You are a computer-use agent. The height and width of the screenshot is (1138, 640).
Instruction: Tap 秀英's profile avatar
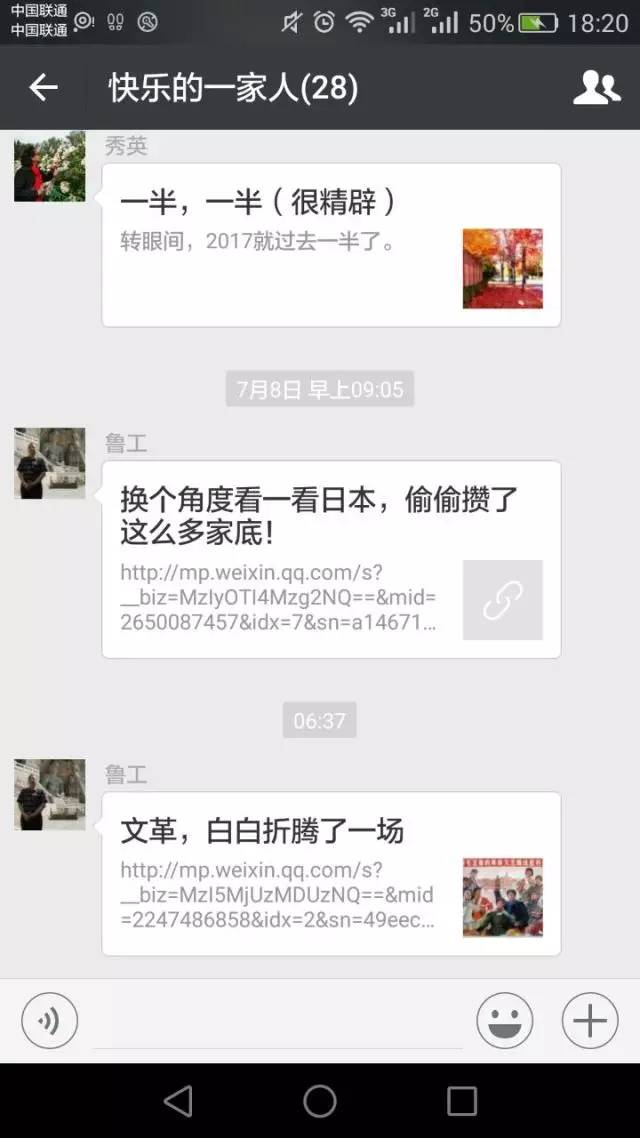click(49, 166)
